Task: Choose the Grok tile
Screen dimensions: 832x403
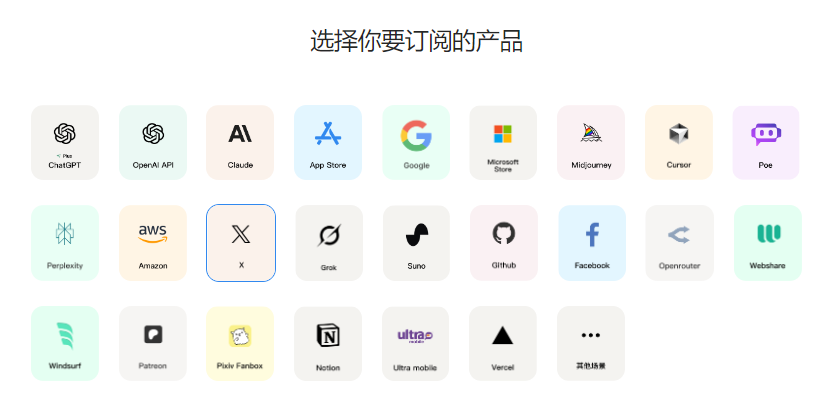Action: [x=329, y=243]
